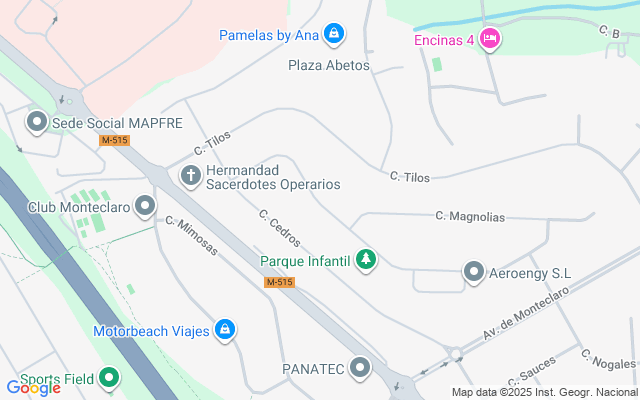Tap the Club Monteclaro place marker
Image resolution: width=640 pixels, height=400 pixels.
145,207
